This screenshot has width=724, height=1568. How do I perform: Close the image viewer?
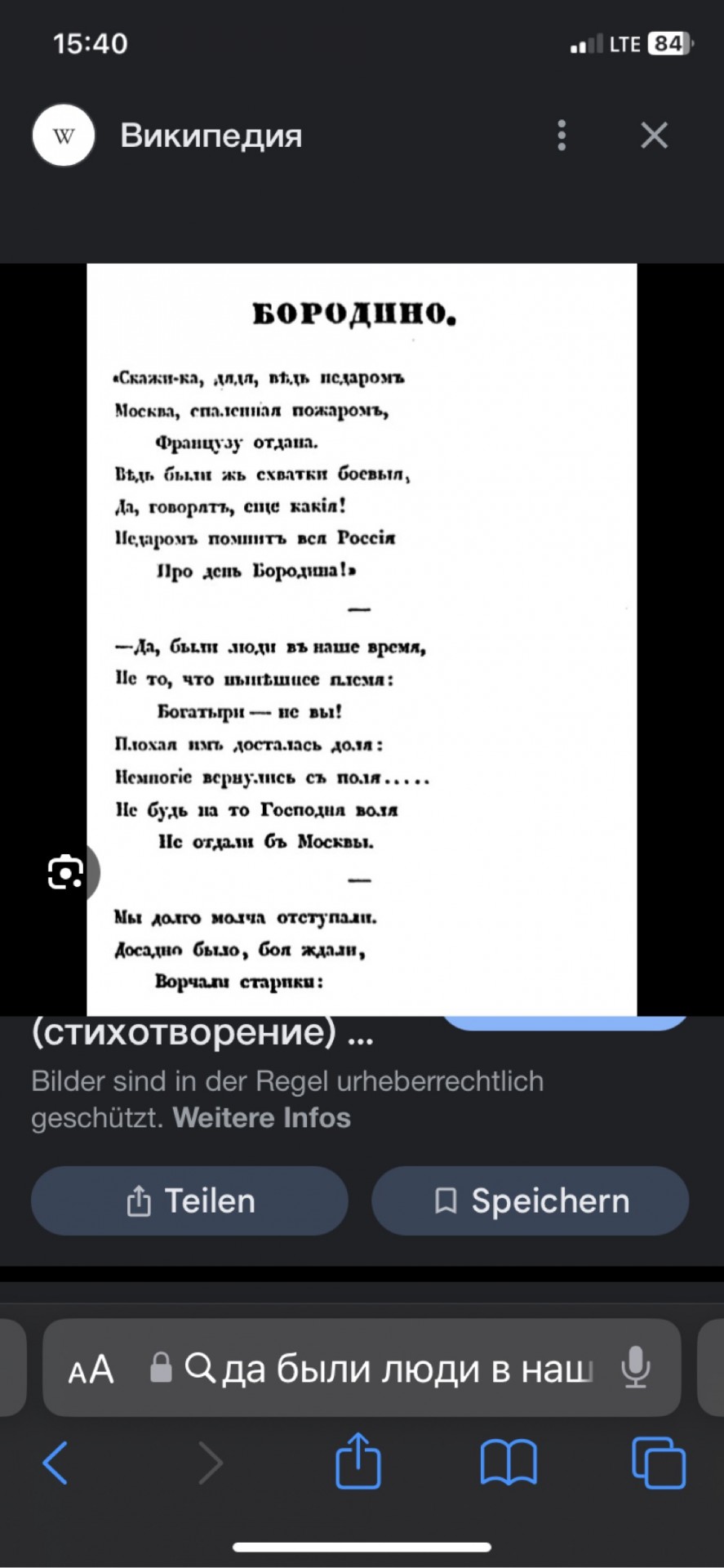click(655, 136)
